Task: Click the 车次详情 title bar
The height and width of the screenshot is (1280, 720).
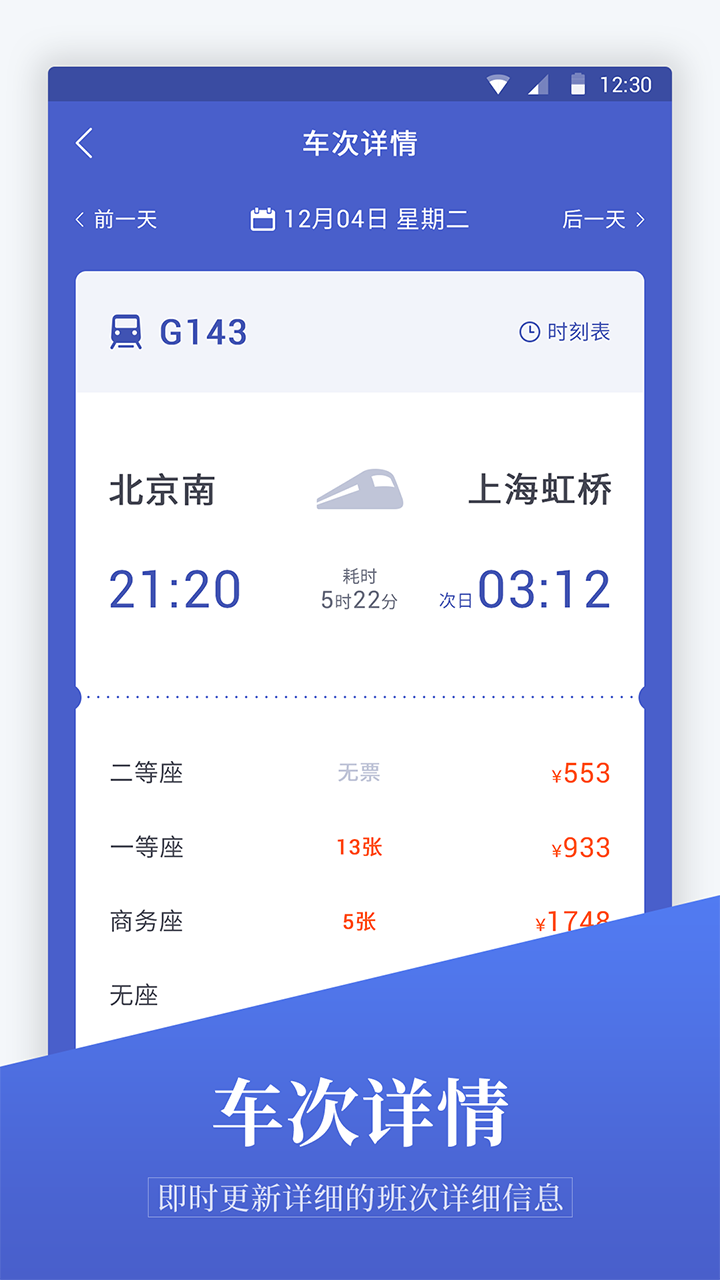Action: tap(360, 143)
